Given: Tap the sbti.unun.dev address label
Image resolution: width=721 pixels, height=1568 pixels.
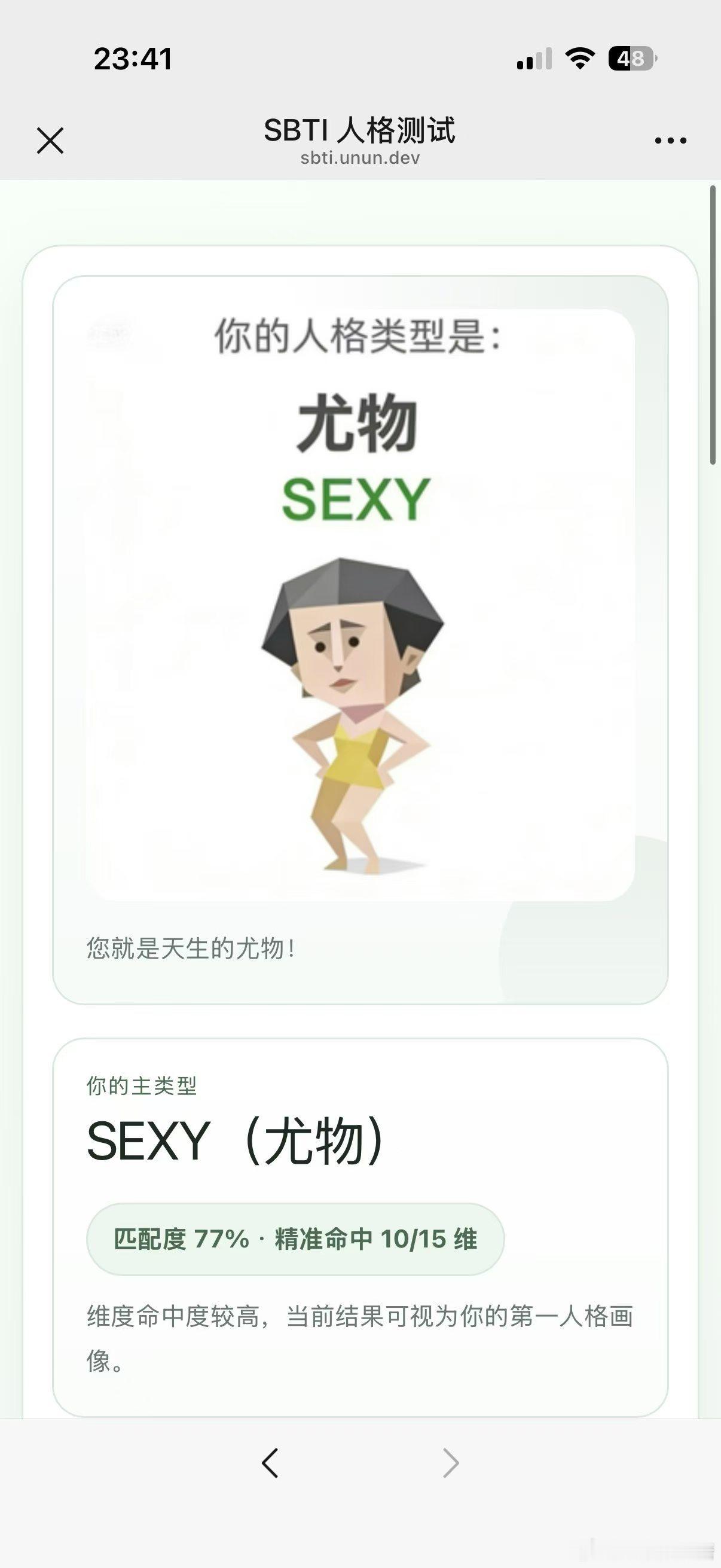Looking at the screenshot, I should tap(360, 160).
